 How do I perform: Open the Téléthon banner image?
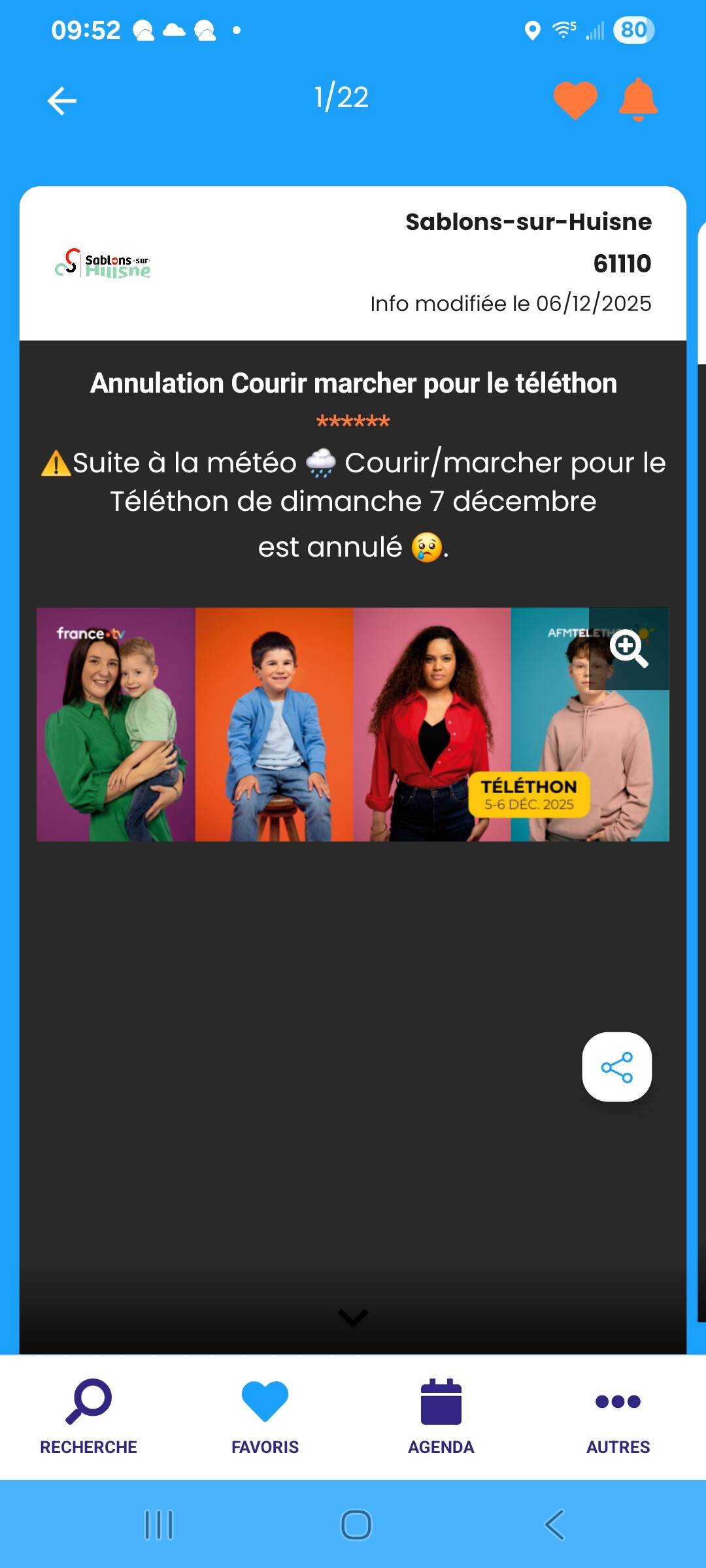pyautogui.click(x=353, y=725)
